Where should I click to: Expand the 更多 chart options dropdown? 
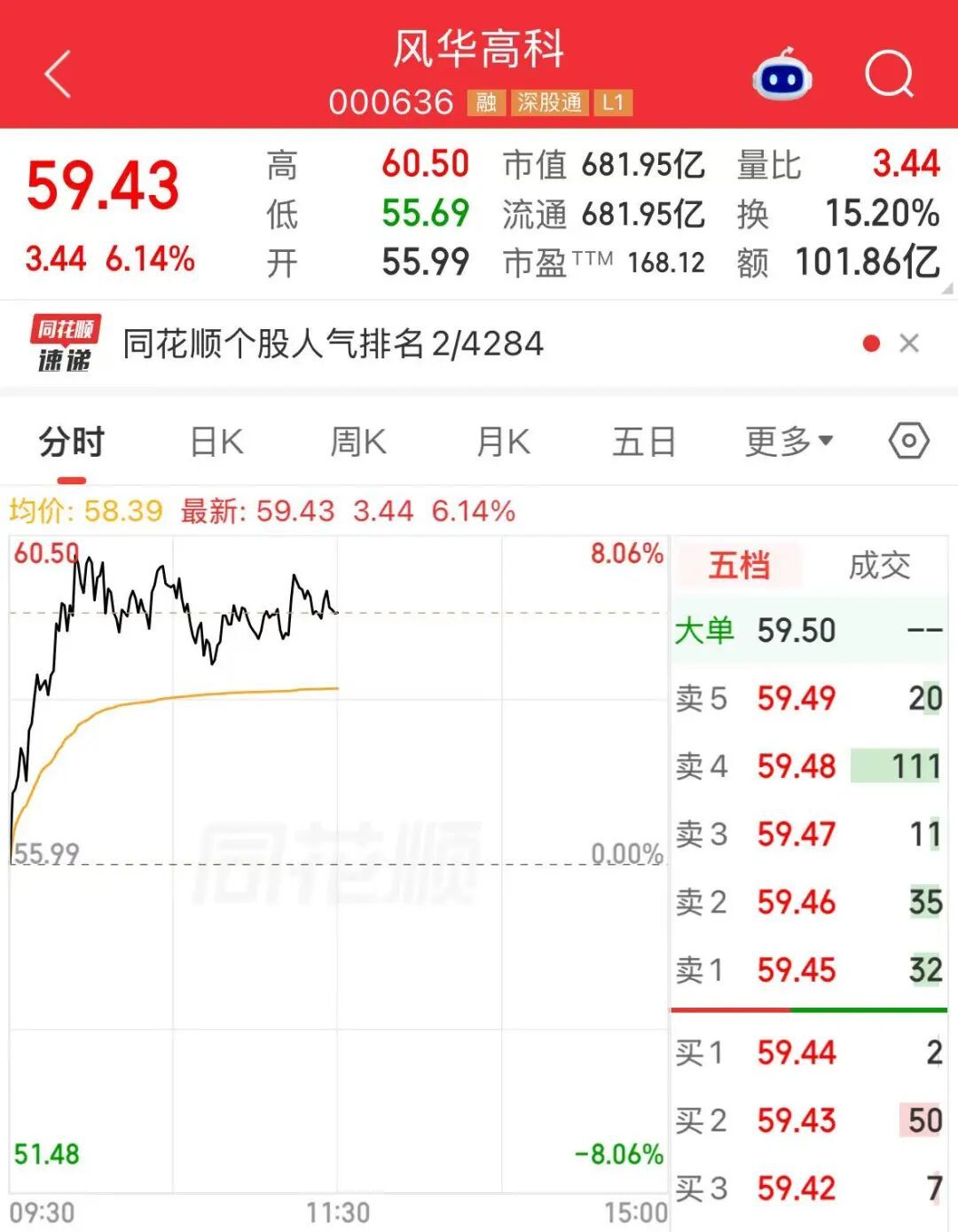pos(789,441)
